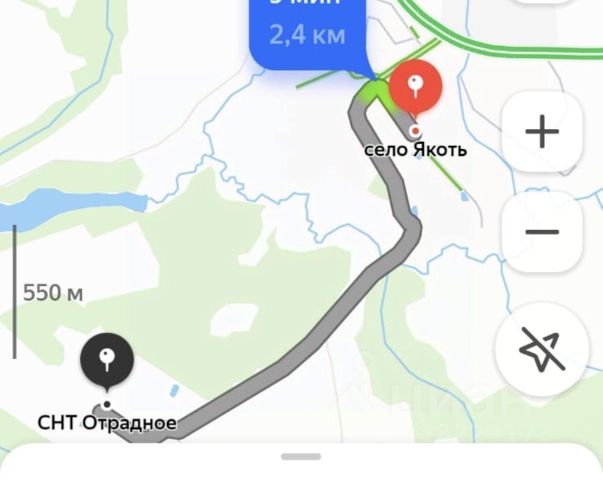Tap the 2,4 км route info bubble
The image size is (603, 480).
(x=306, y=30)
